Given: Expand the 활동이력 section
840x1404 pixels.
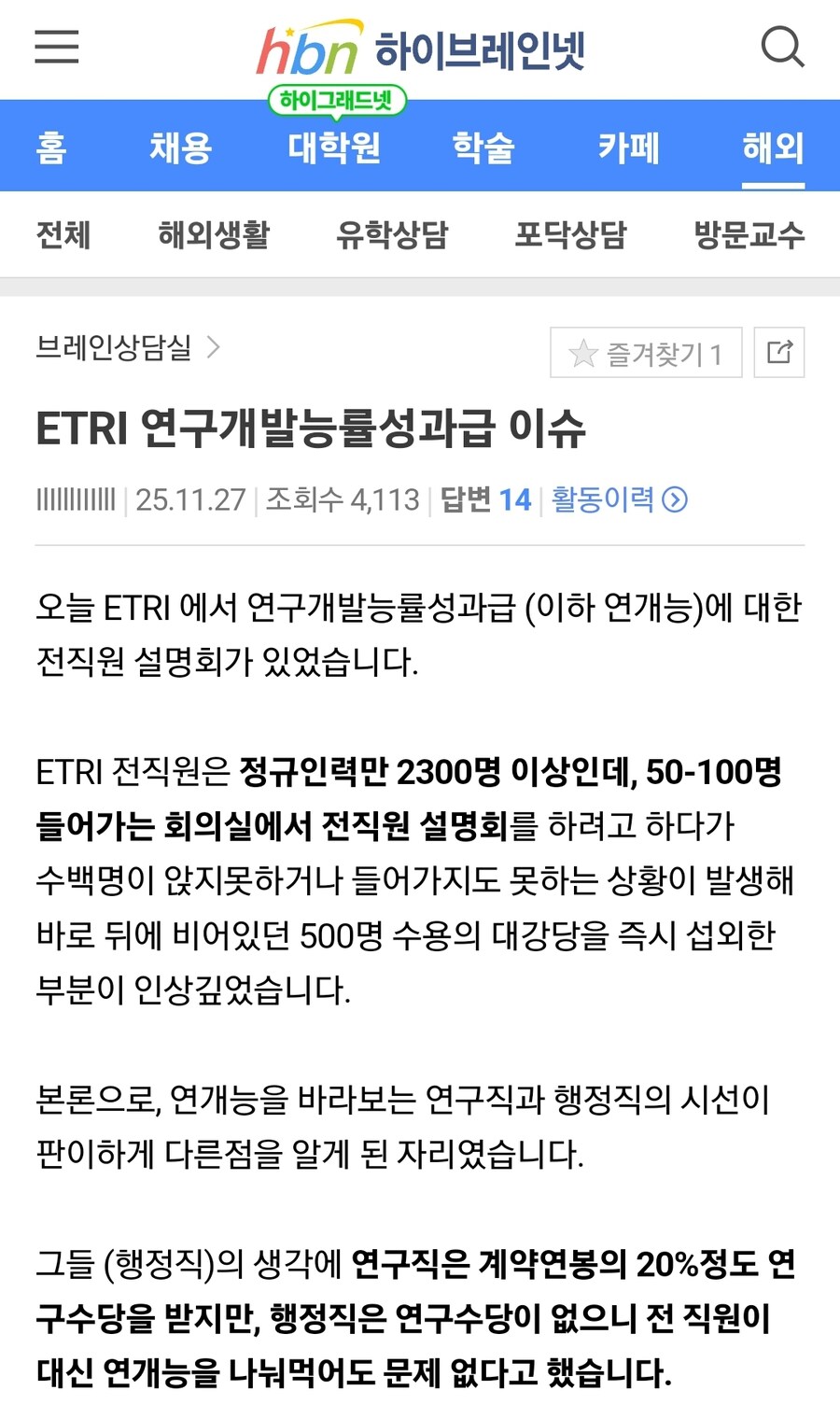Looking at the screenshot, I should [x=603, y=500].
